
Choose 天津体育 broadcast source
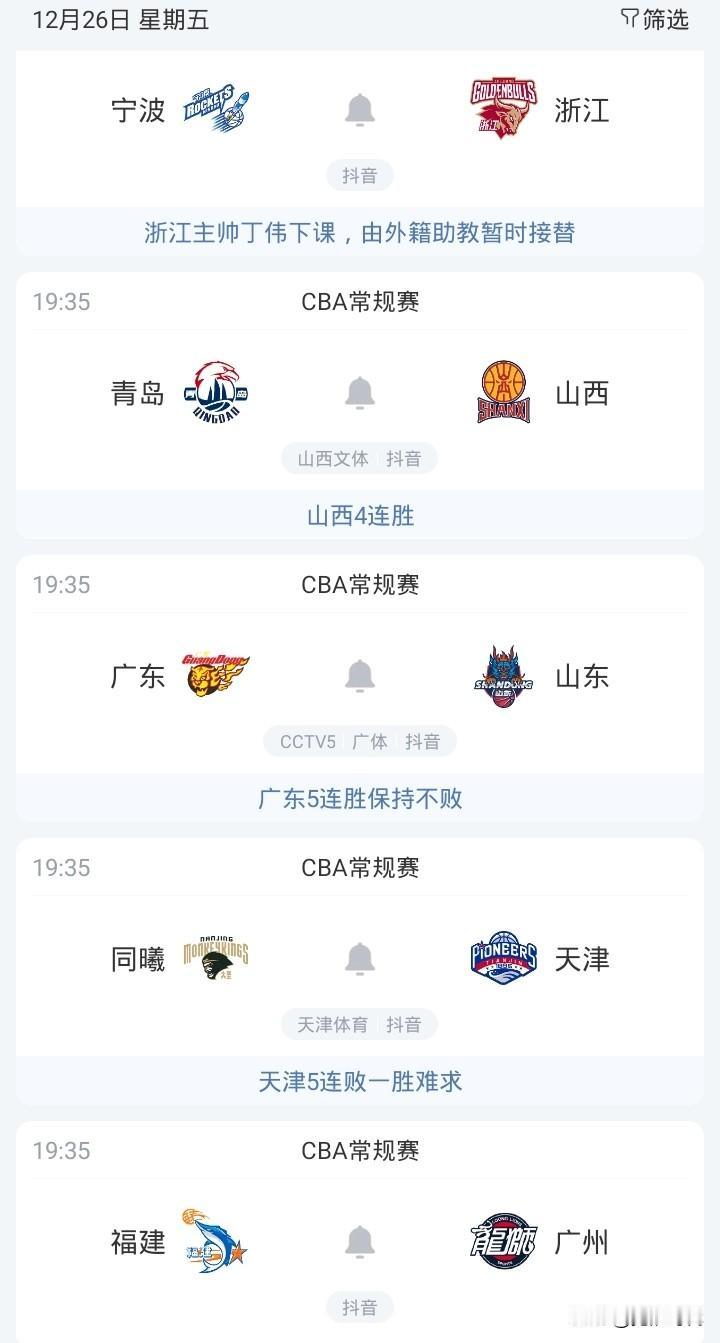[x=333, y=1024]
